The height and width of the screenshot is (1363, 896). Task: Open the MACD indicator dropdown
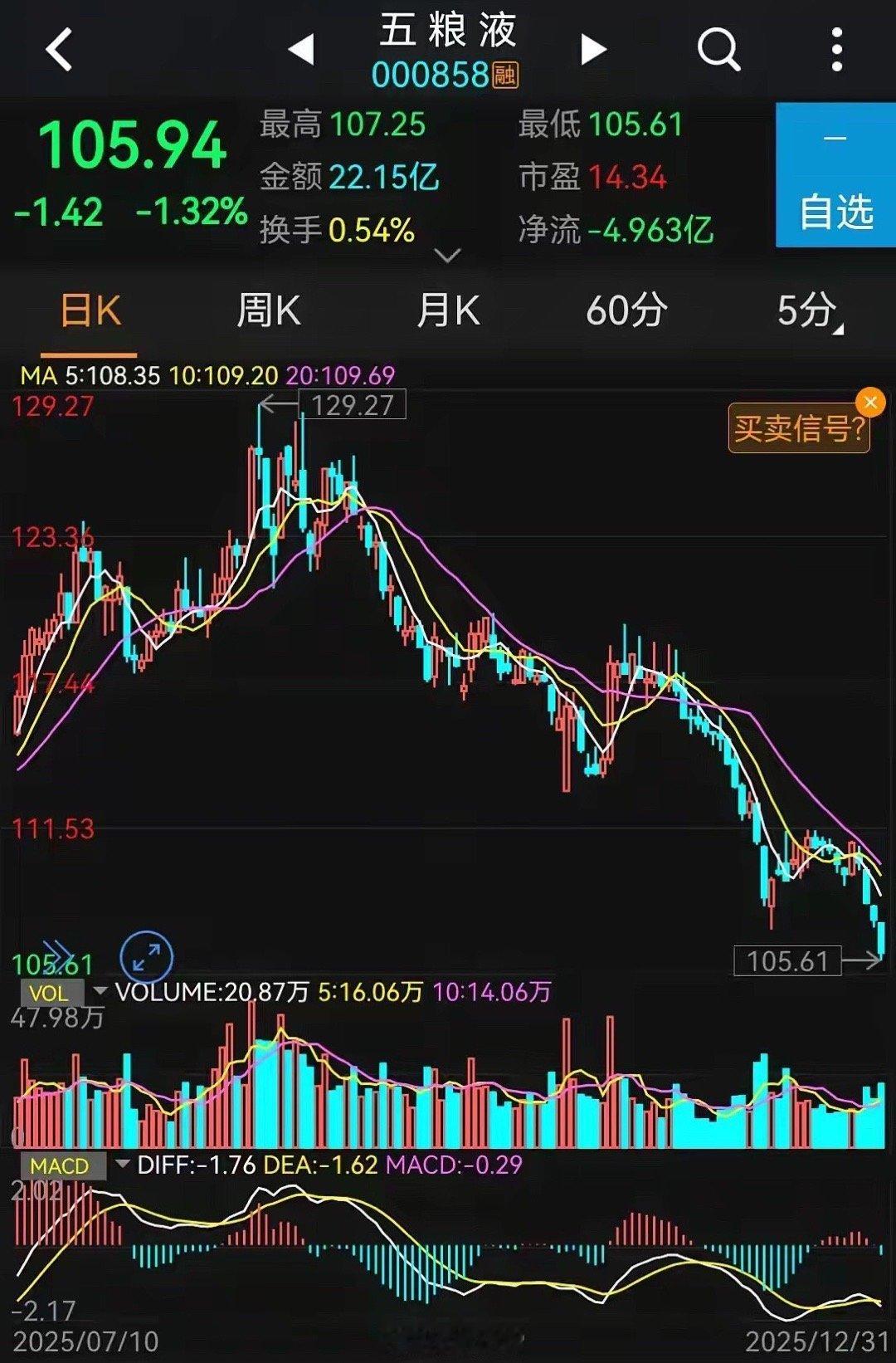click(123, 1165)
